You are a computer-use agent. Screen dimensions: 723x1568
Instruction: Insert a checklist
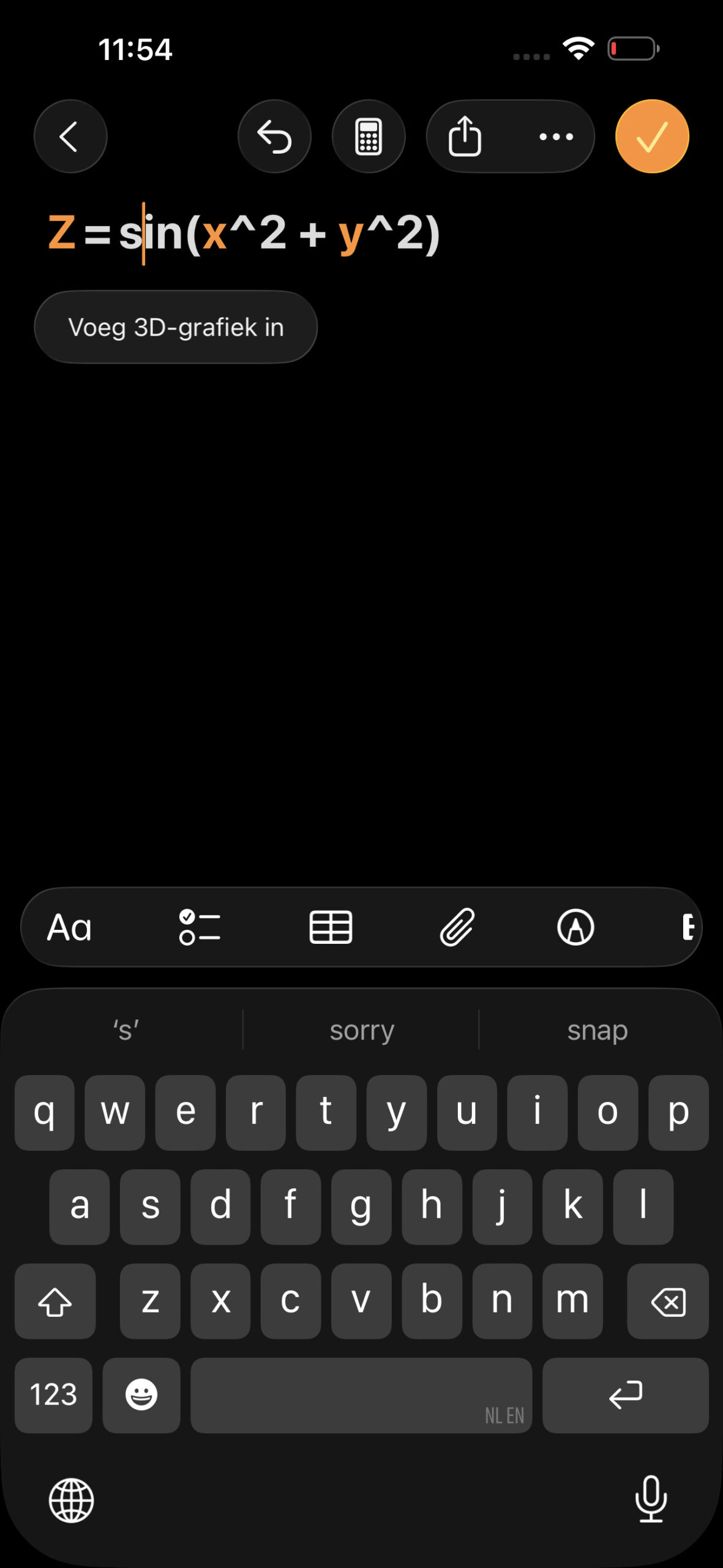pyautogui.click(x=200, y=927)
